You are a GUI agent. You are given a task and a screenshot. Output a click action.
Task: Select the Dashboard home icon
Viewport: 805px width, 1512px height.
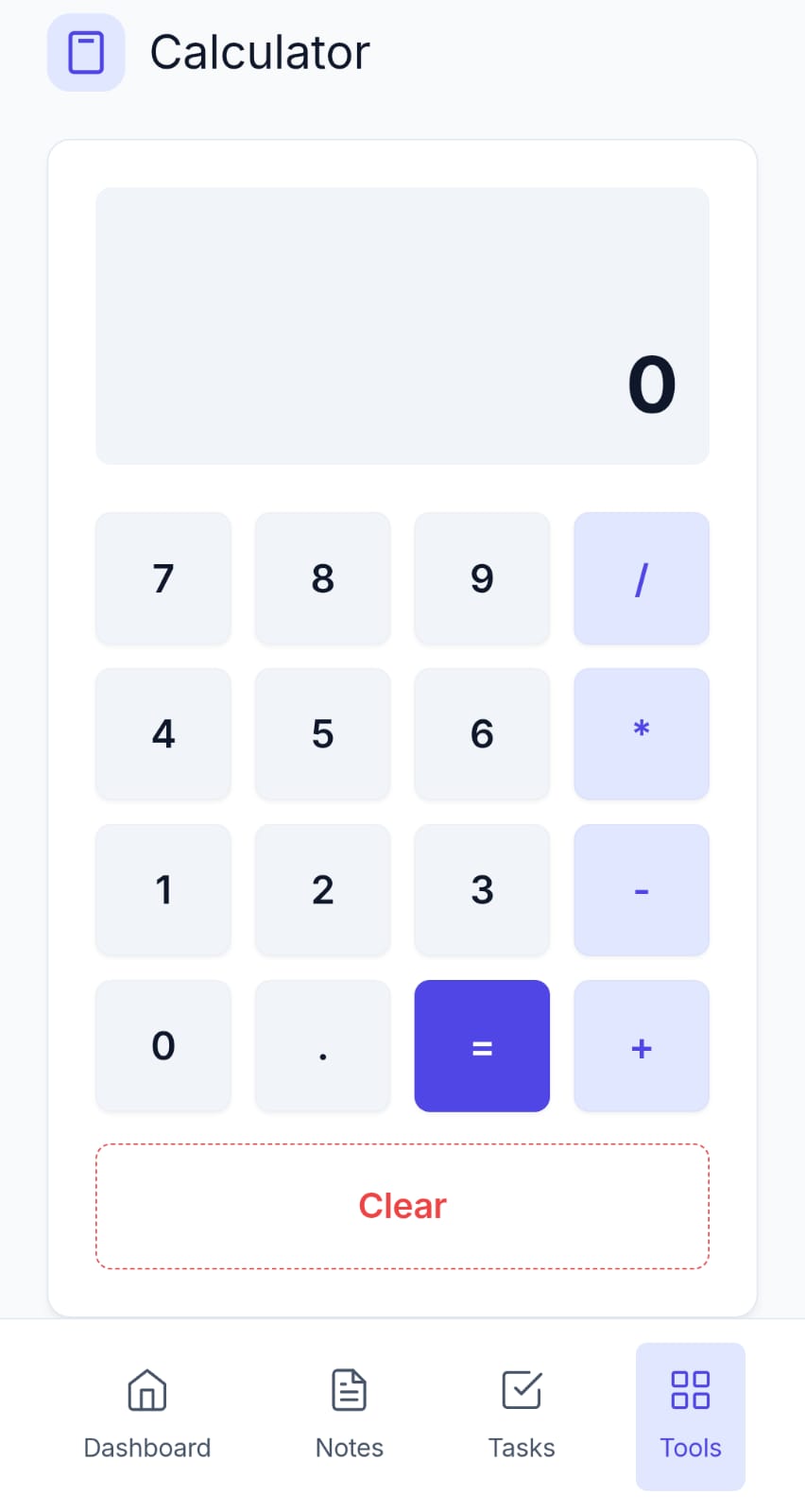pyautogui.click(x=146, y=1391)
